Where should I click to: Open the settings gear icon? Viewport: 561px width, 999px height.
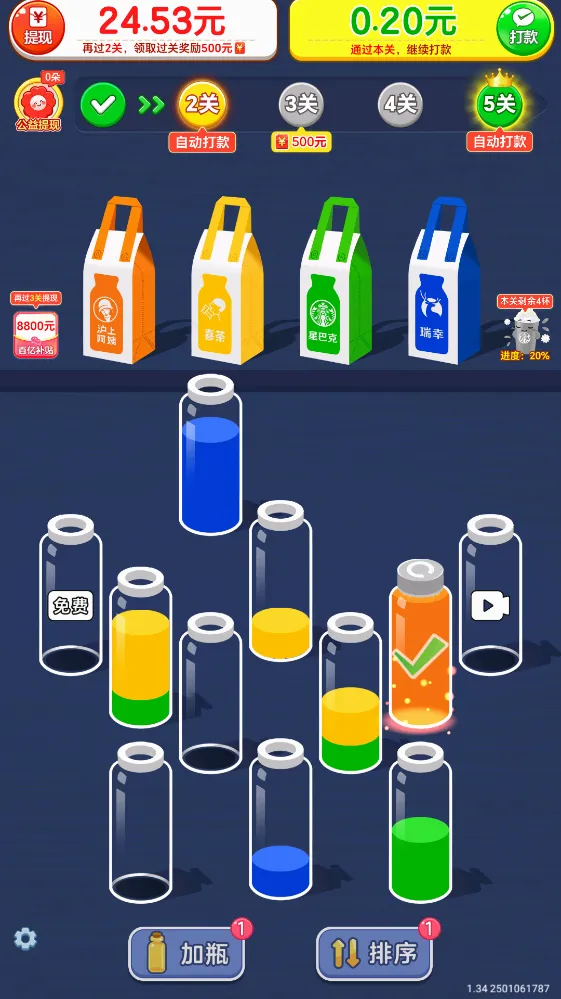click(25, 938)
